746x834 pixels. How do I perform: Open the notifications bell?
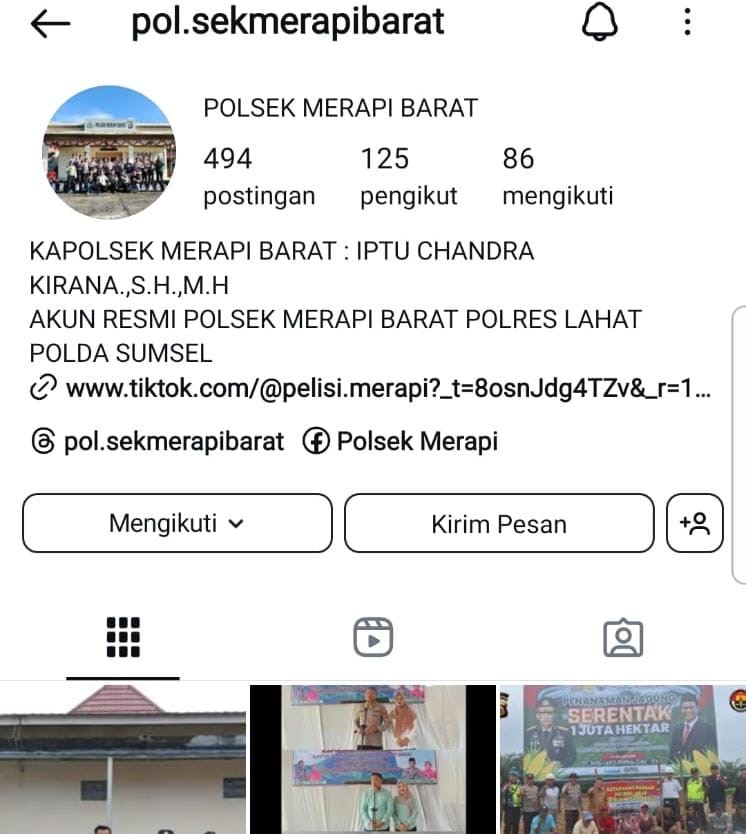pos(600,23)
